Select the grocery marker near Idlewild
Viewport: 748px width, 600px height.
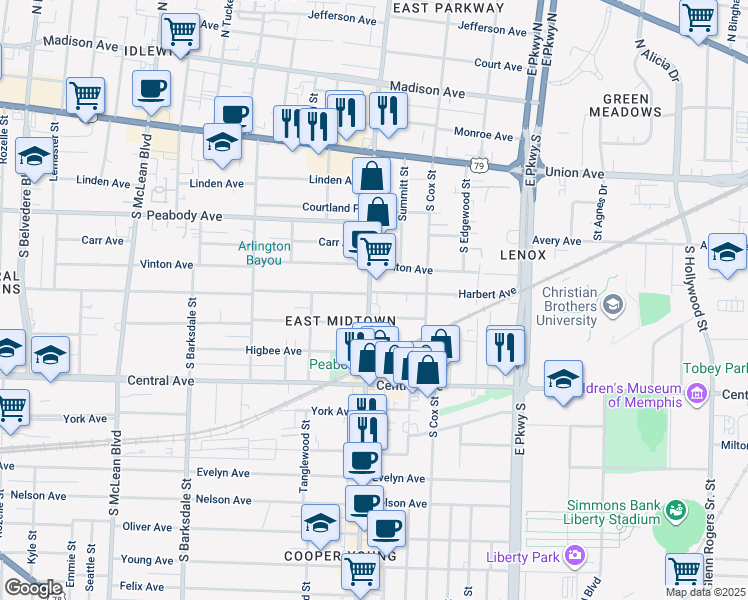(179, 31)
